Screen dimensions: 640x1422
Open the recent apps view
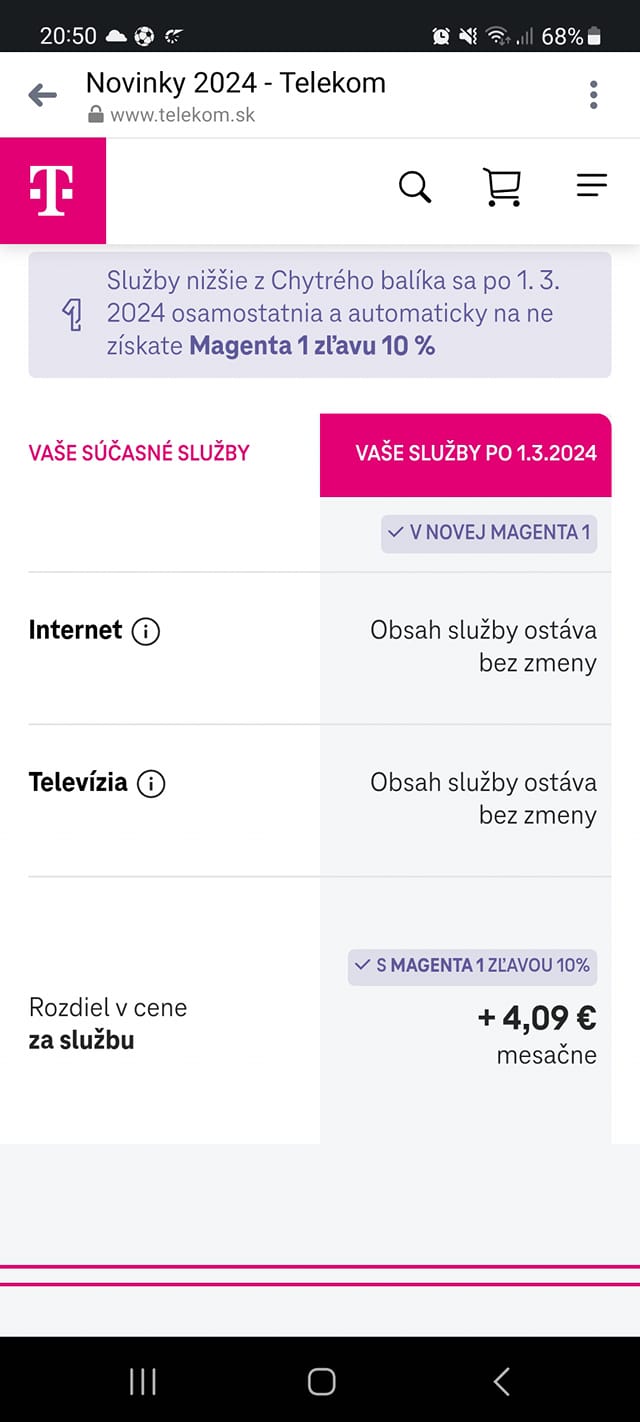pos(143,1381)
